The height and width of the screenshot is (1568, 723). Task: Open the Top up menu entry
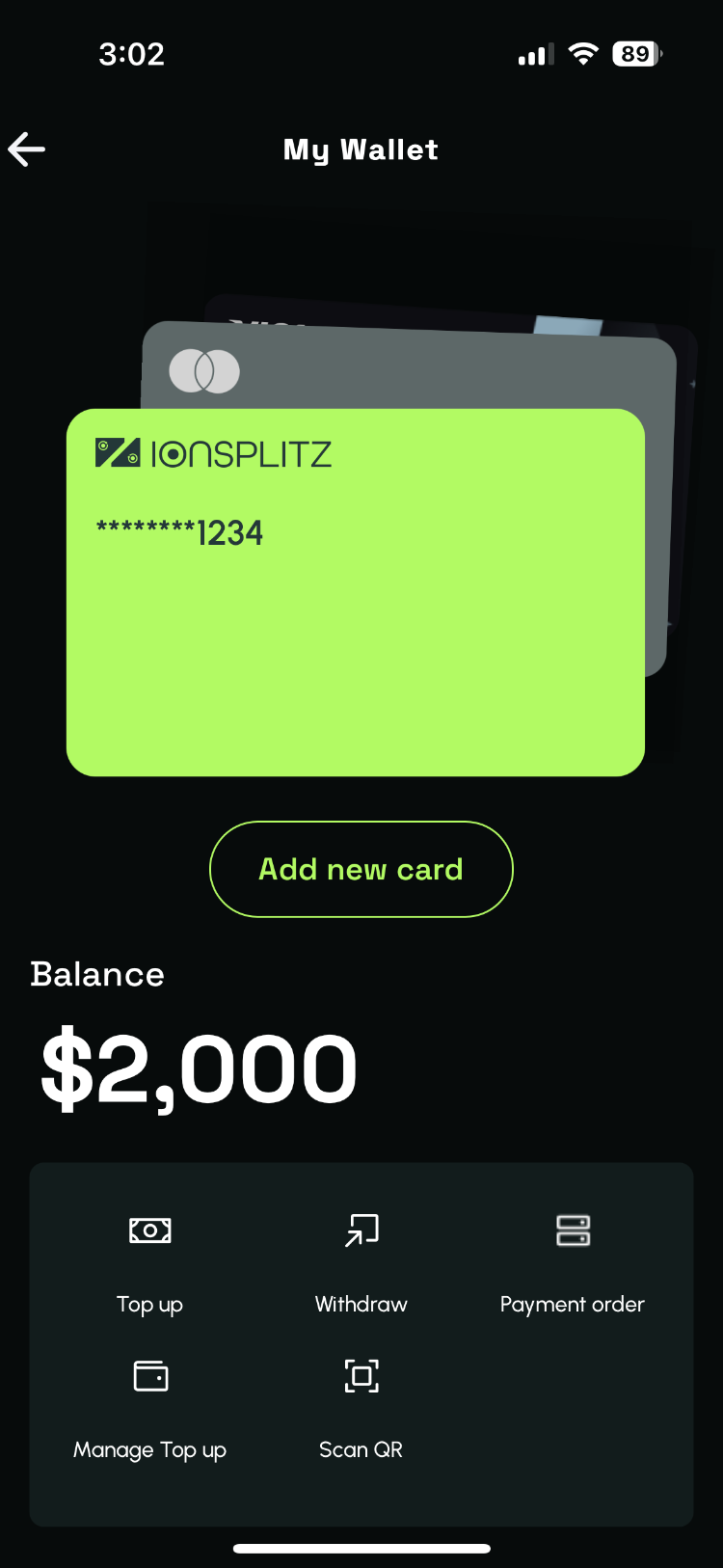tap(149, 1304)
